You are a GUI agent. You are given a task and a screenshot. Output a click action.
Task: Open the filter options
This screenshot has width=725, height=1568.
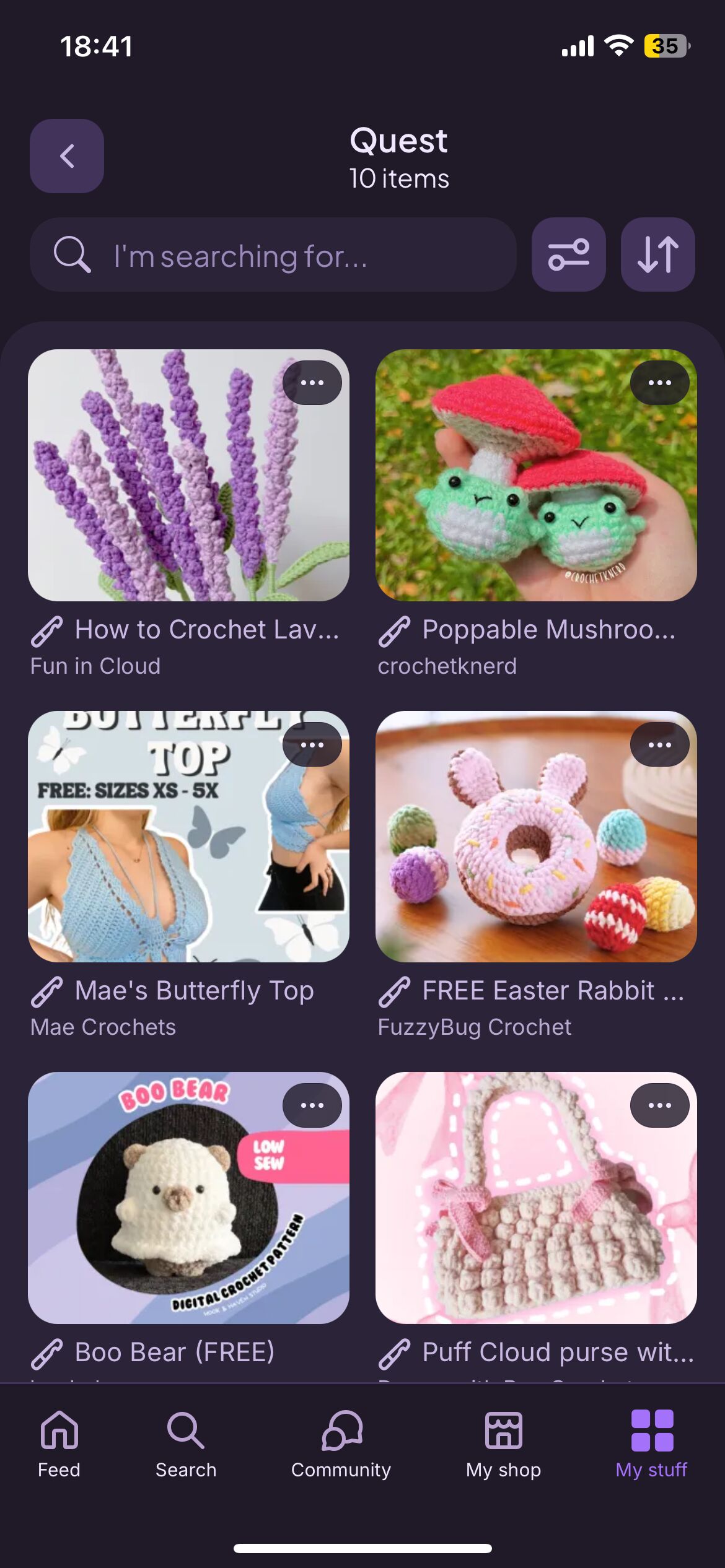(x=568, y=255)
